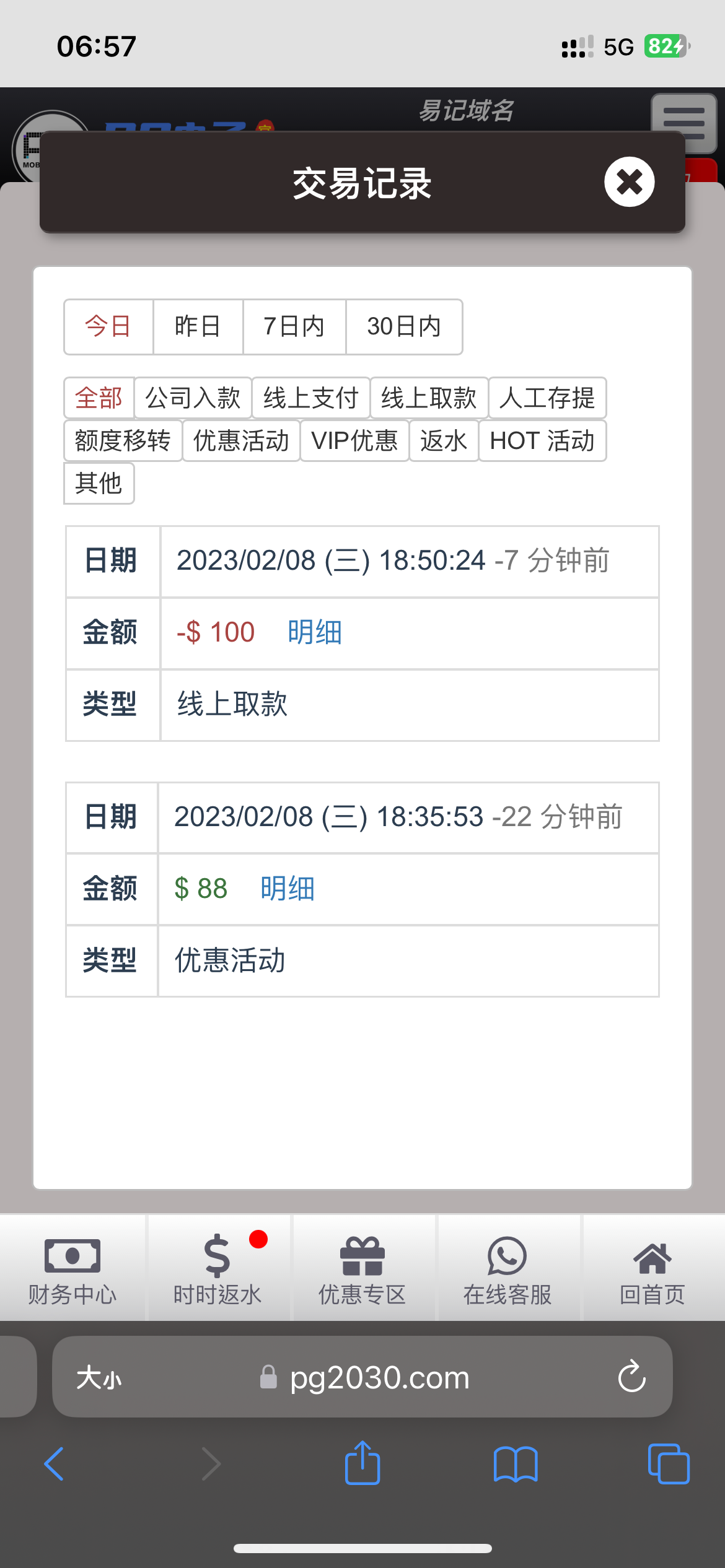Select the 人工存提 filter

[x=547, y=398]
